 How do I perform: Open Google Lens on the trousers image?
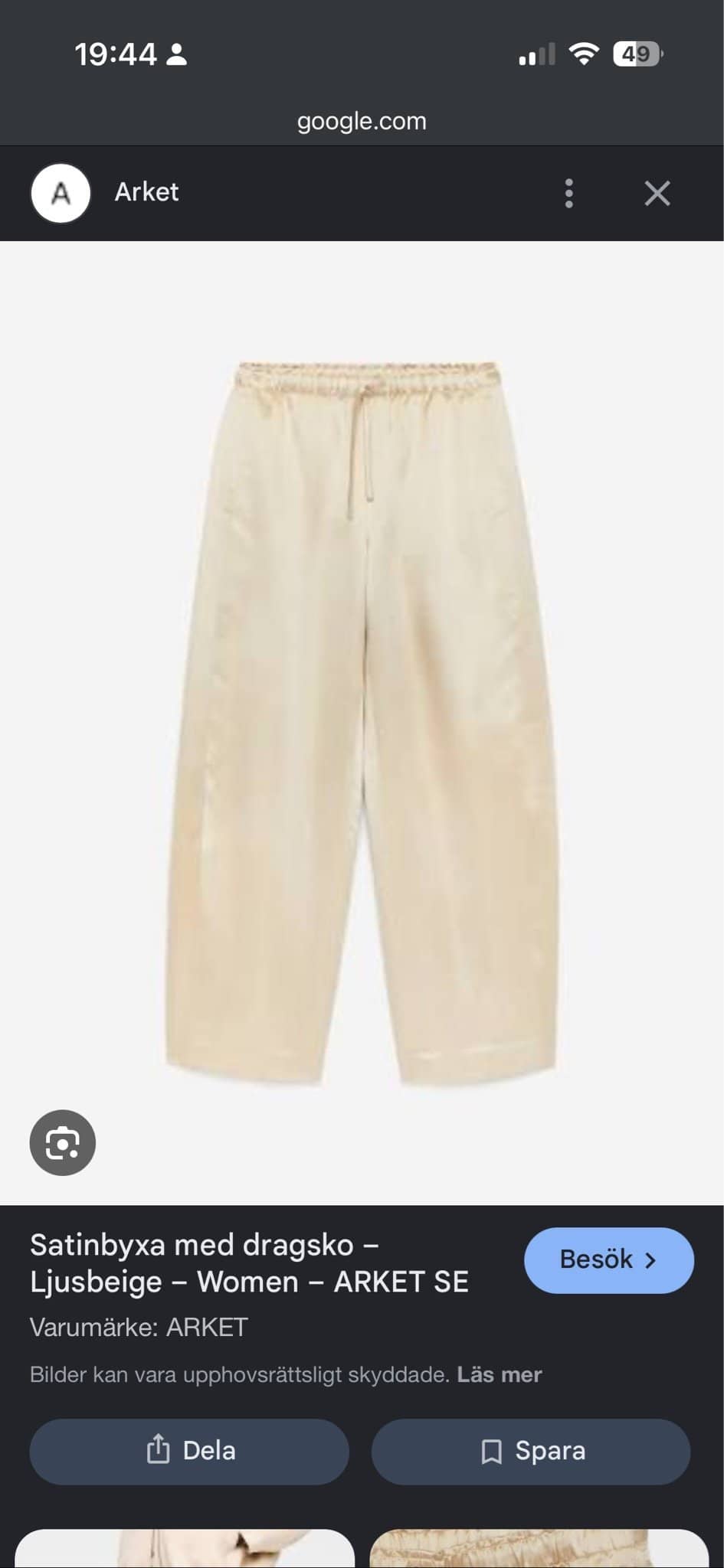pyautogui.click(x=63, y=1142)
